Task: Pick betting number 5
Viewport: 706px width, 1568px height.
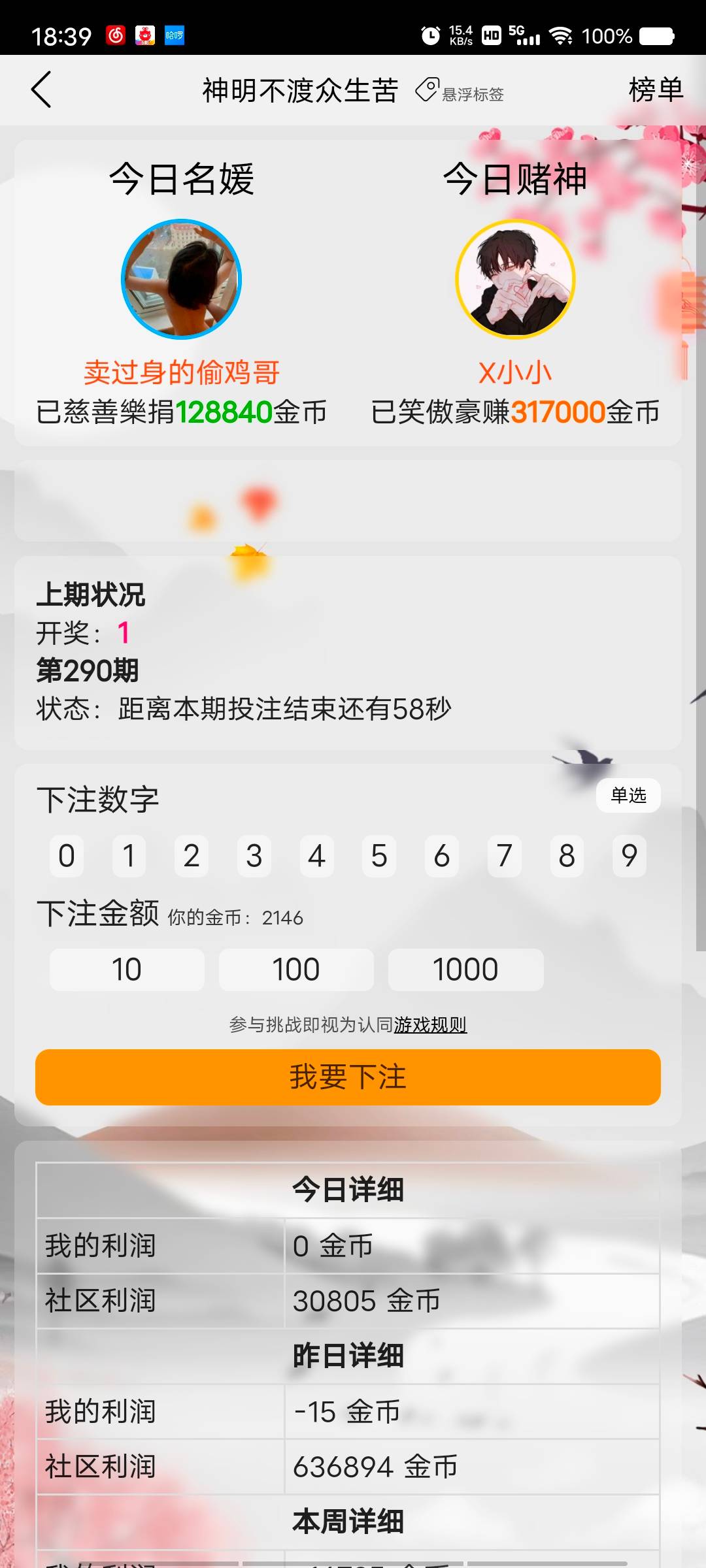Action: coord(379,856)
